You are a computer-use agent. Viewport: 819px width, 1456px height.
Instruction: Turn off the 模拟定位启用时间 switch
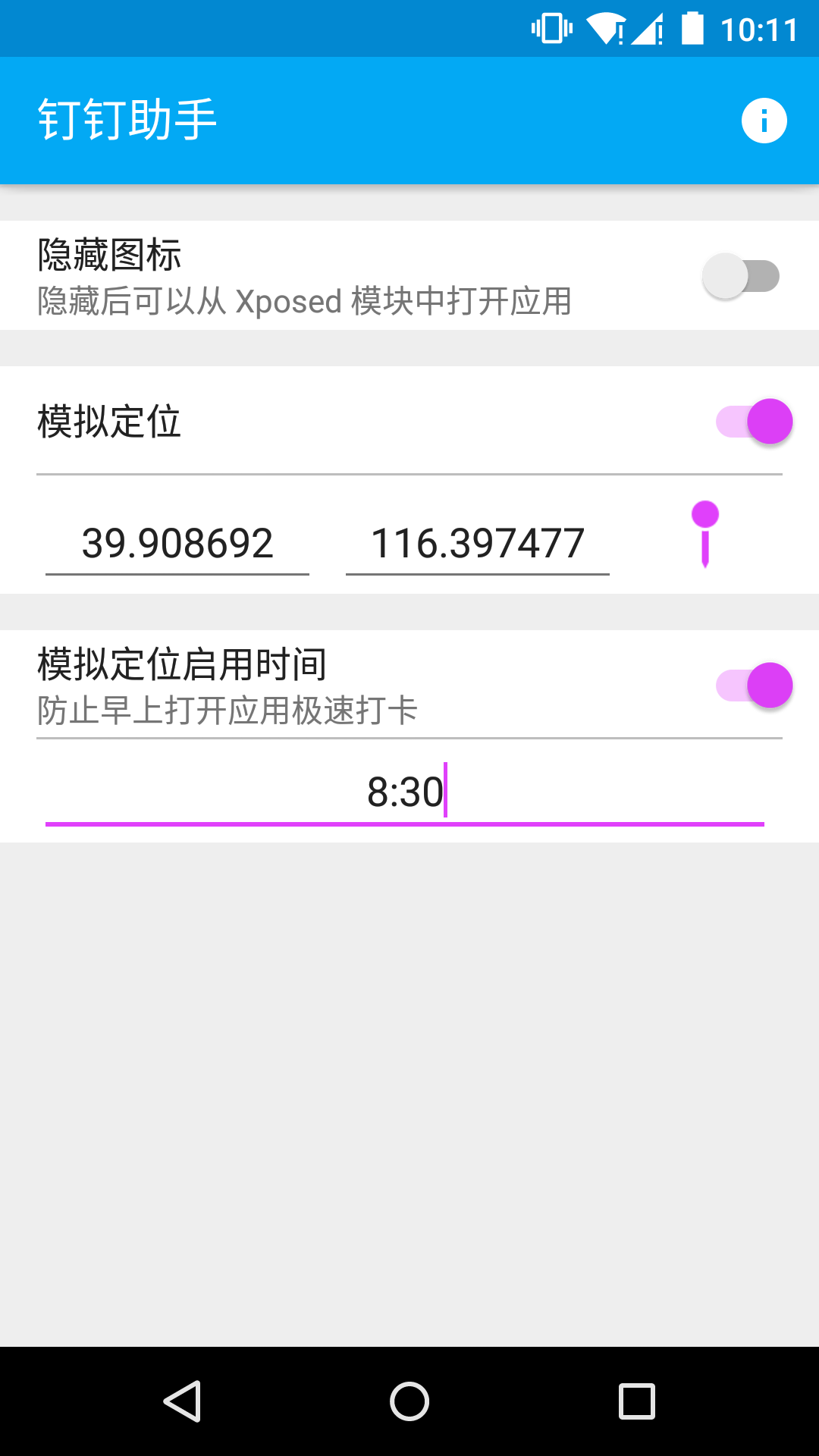(x=755, y=686)
